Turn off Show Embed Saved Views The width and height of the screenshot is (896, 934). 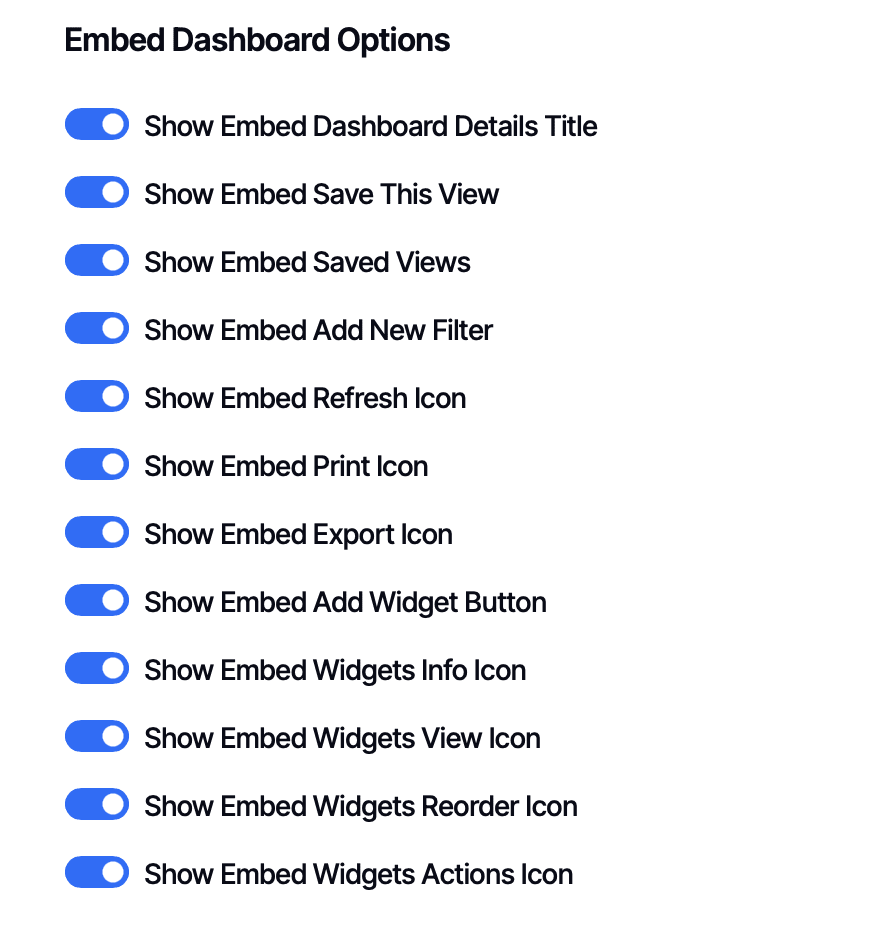(97, 261)
